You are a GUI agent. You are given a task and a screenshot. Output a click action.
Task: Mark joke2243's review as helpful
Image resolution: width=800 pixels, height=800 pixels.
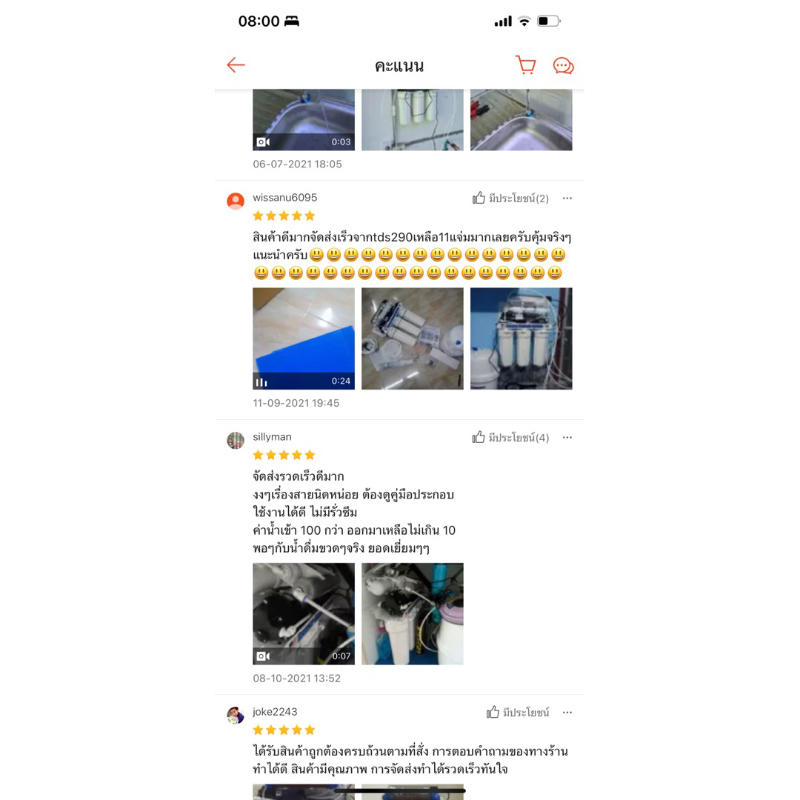click(x=518, y=712)
